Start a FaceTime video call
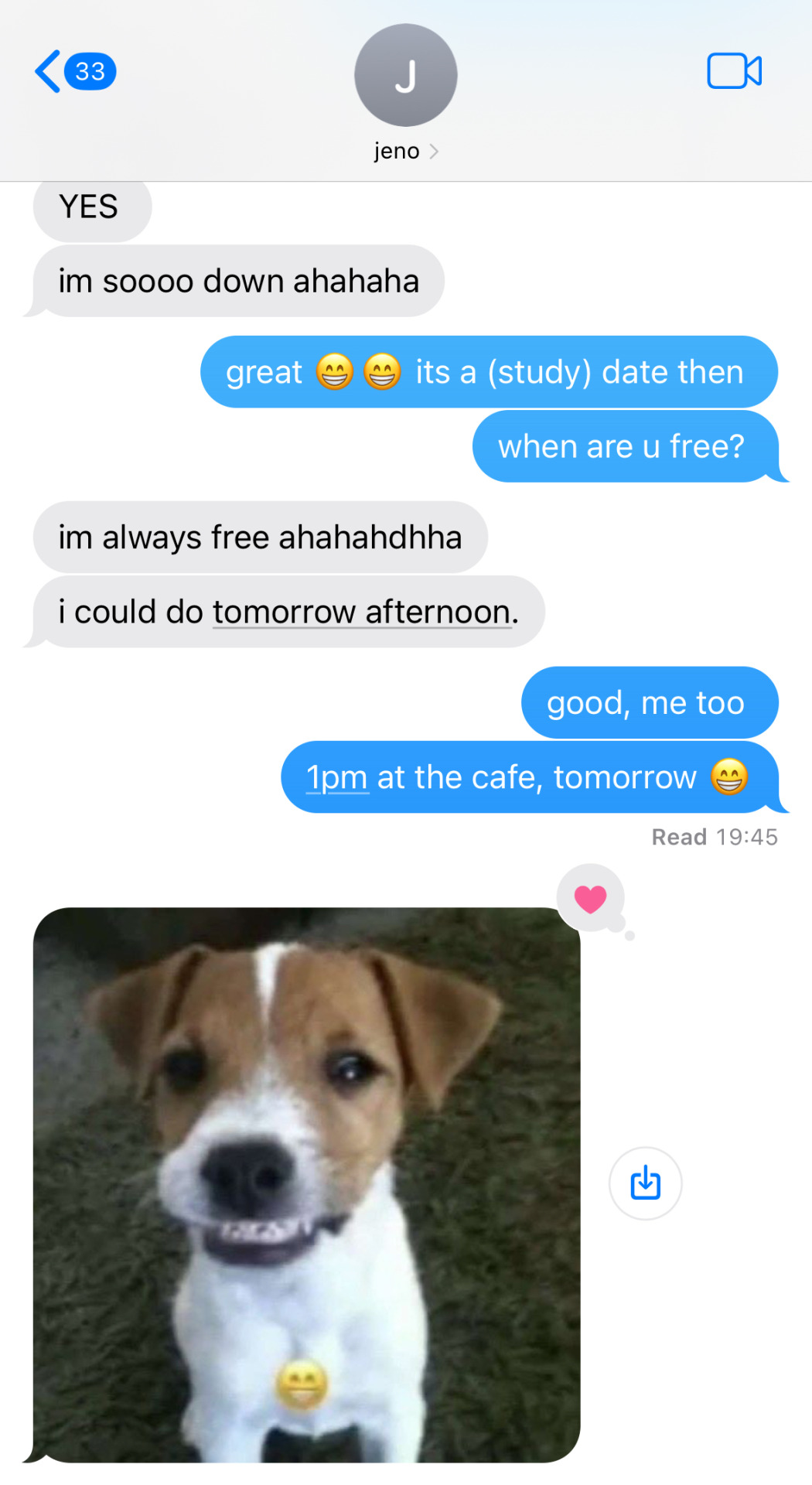 pos(734,71)
